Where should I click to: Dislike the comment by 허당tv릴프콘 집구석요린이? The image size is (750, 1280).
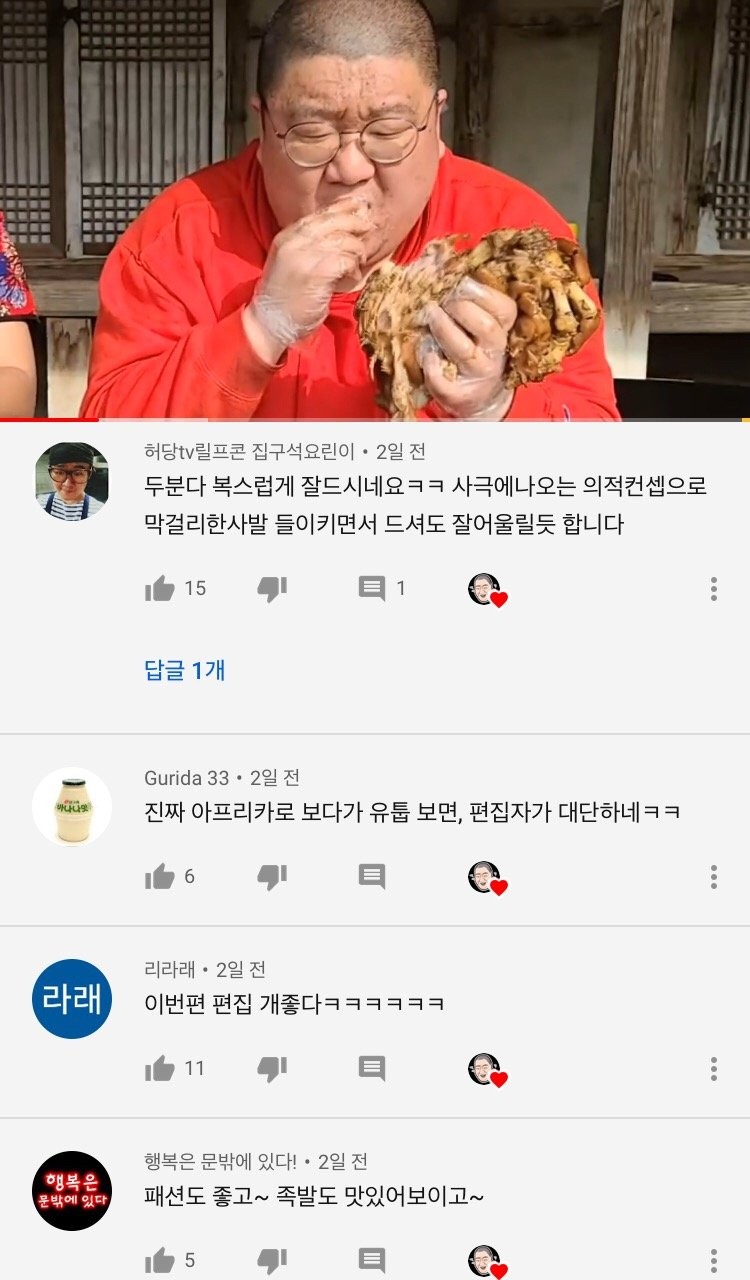[272, 589]
